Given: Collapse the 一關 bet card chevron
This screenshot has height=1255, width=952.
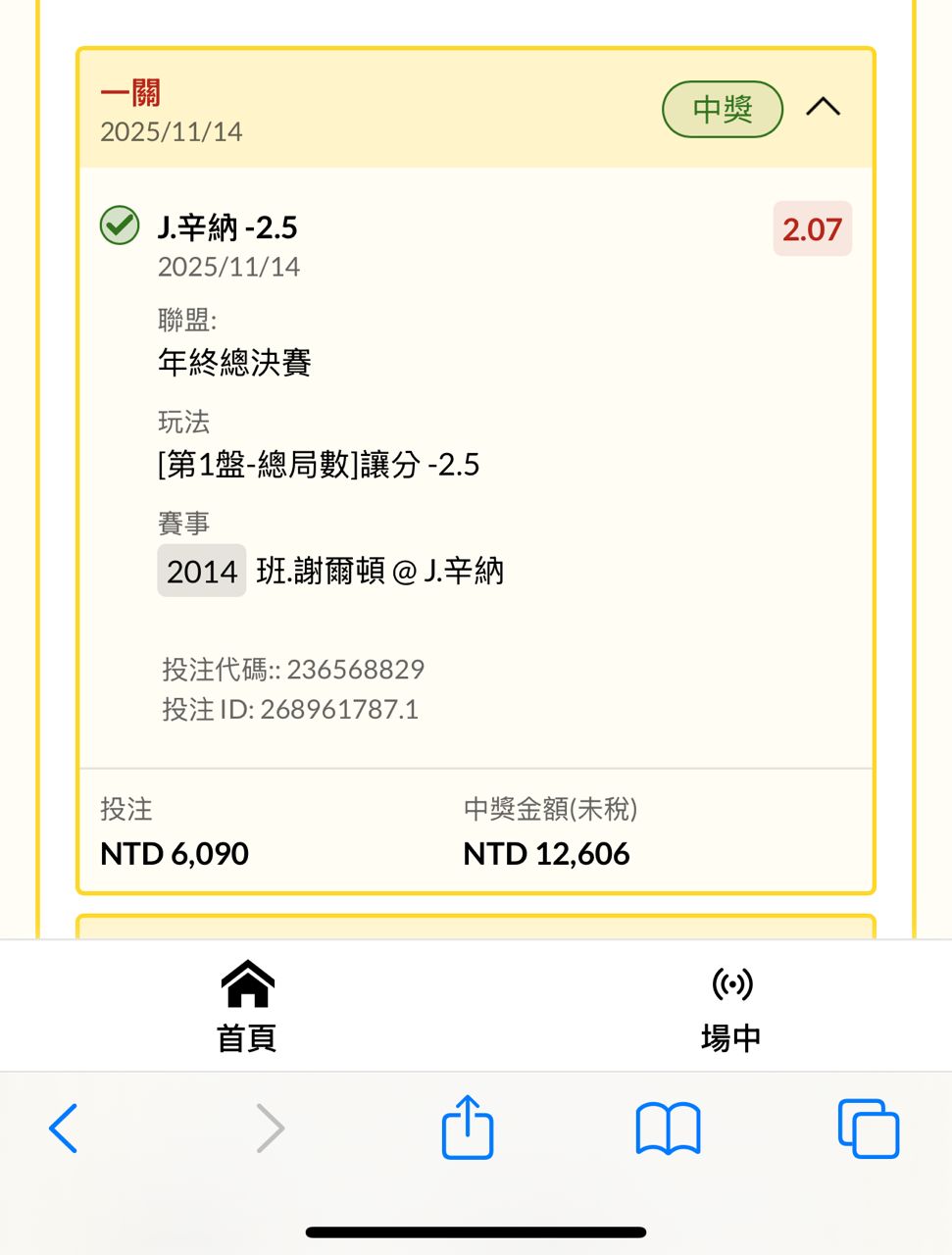Looking at the screenshot, I should [823, 107].
